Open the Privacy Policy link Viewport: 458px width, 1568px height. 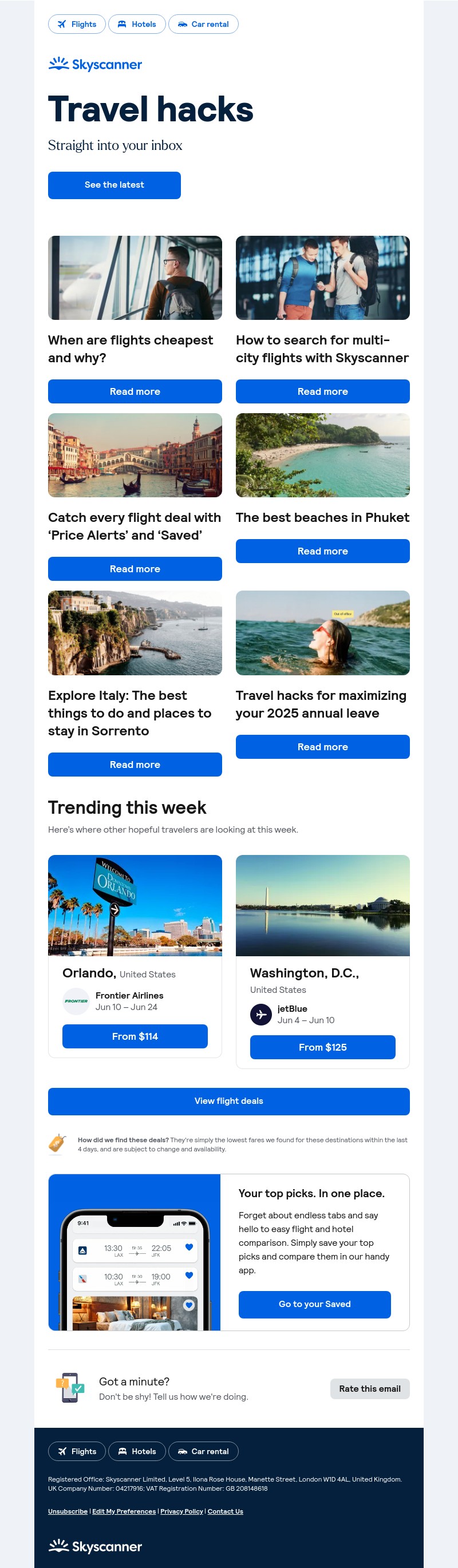(181, 1511)
